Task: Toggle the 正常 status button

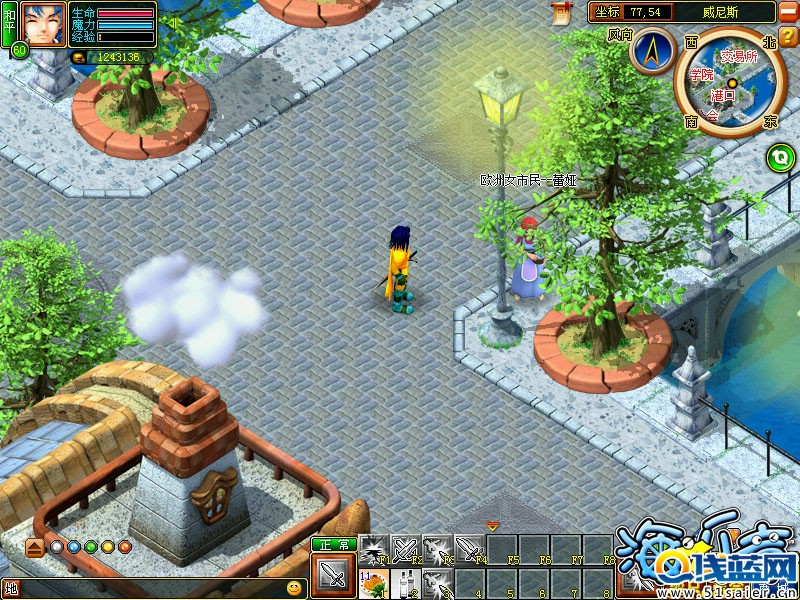Action: [x=333, y=545]
